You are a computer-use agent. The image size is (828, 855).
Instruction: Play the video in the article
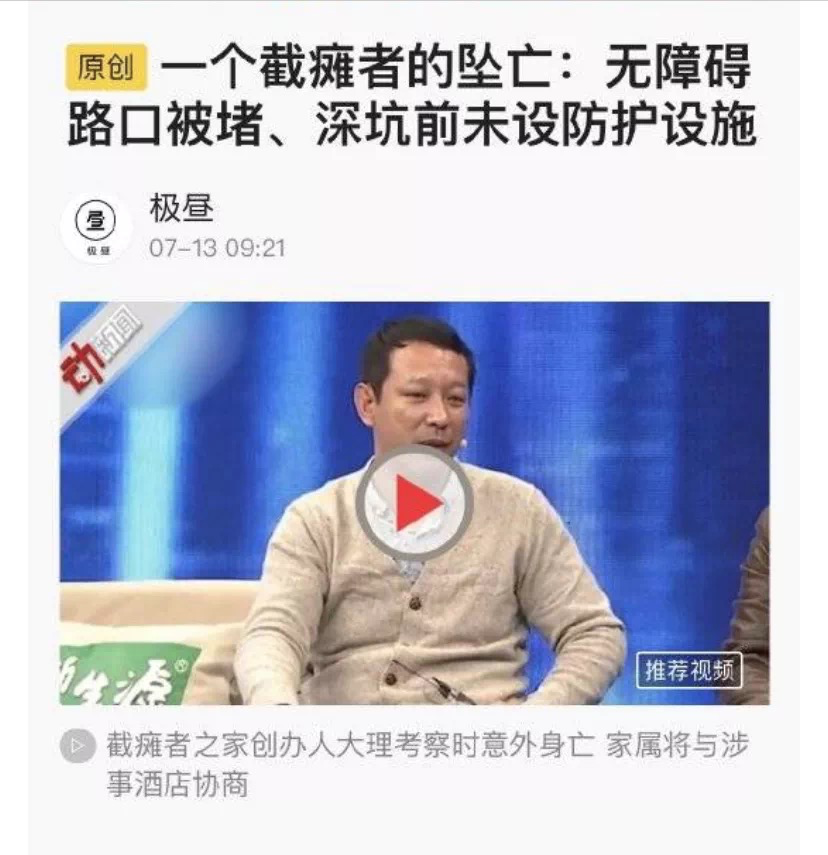(415, 502)
